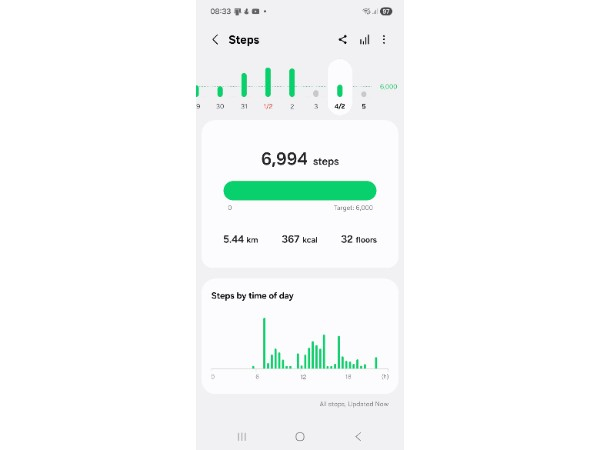Go back from the Steps screen
Image resolution: width=600 pixels, height=450 pixels.
(x=215, y=40)
